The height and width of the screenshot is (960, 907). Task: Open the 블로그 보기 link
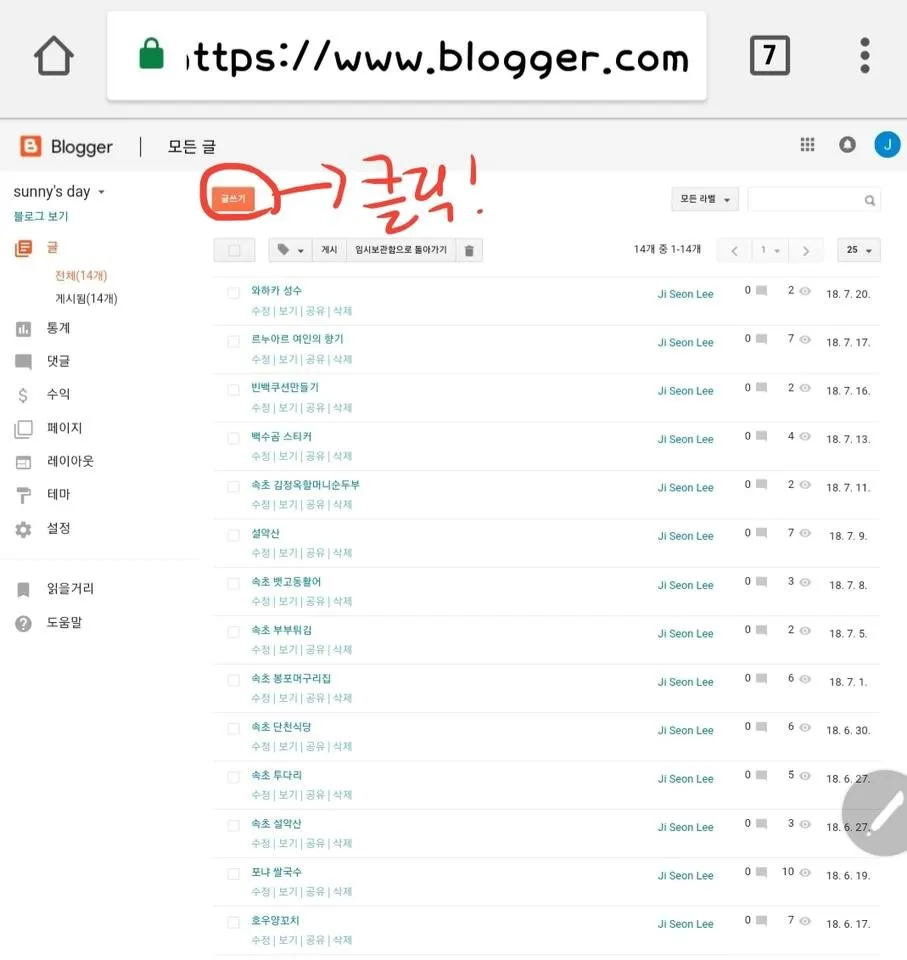point(41,216)
